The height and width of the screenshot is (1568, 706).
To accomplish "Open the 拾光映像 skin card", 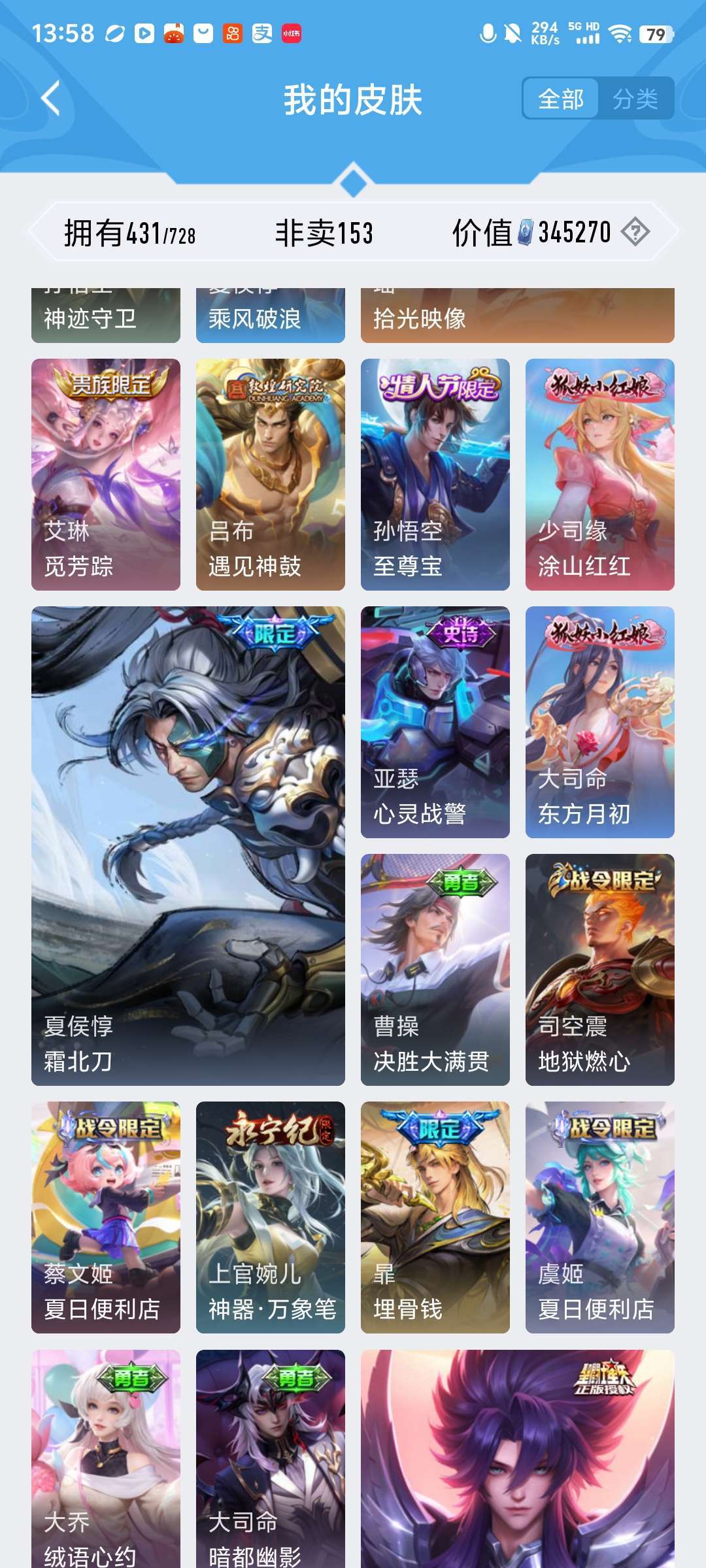I will click(x=518, y=315).
